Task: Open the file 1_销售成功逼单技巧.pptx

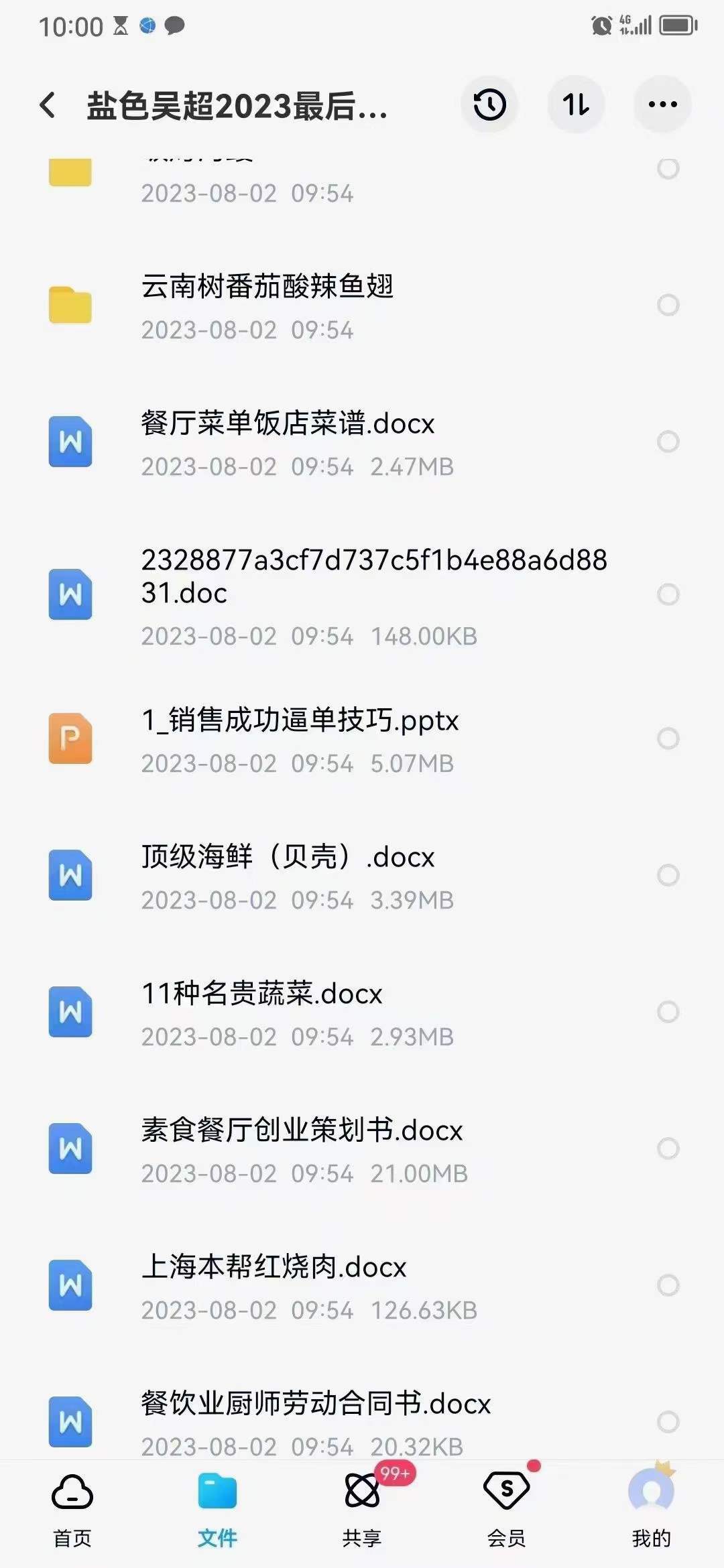Action: [x=299, y=721]
